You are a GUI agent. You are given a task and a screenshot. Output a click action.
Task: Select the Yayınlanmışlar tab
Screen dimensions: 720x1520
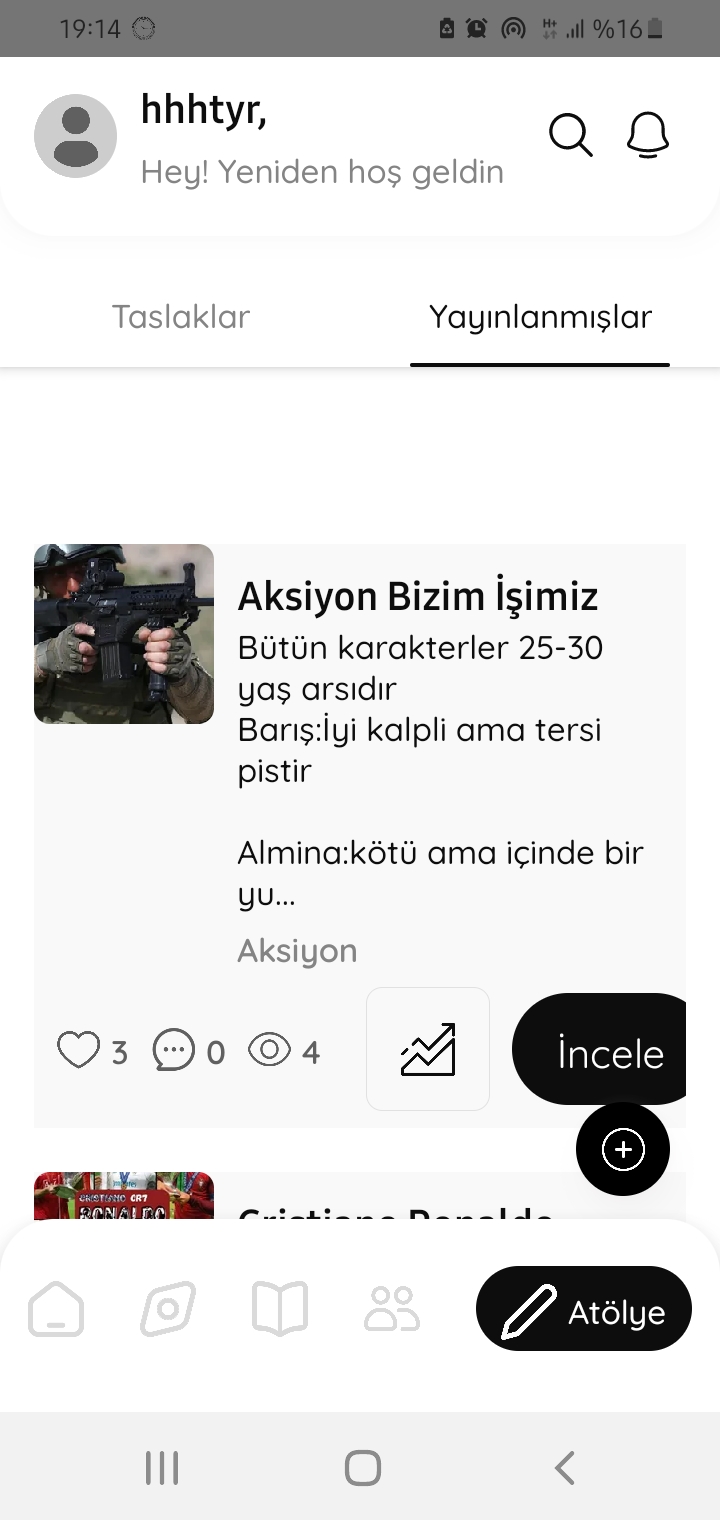point(540,317)
